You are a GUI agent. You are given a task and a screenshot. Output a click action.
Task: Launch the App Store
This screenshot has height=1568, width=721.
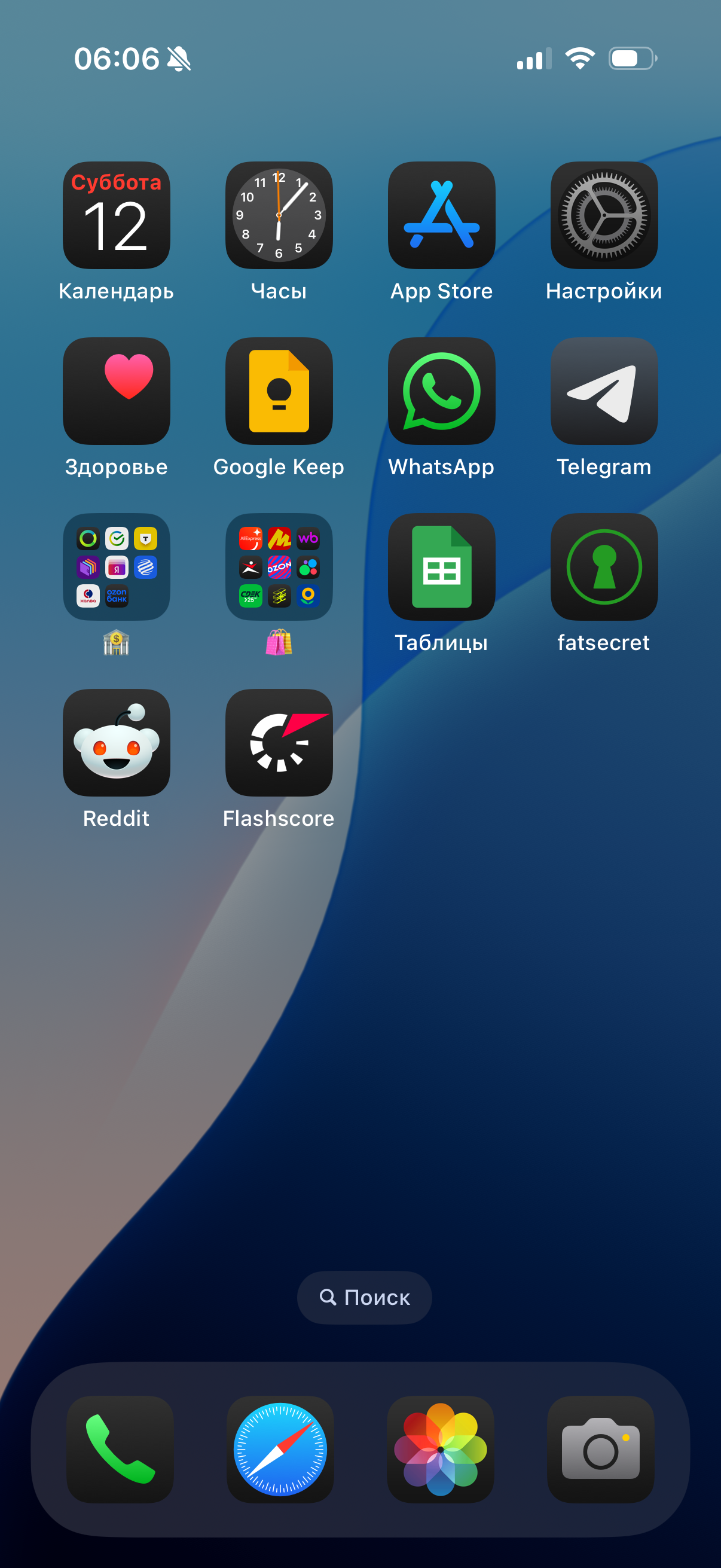441,215
